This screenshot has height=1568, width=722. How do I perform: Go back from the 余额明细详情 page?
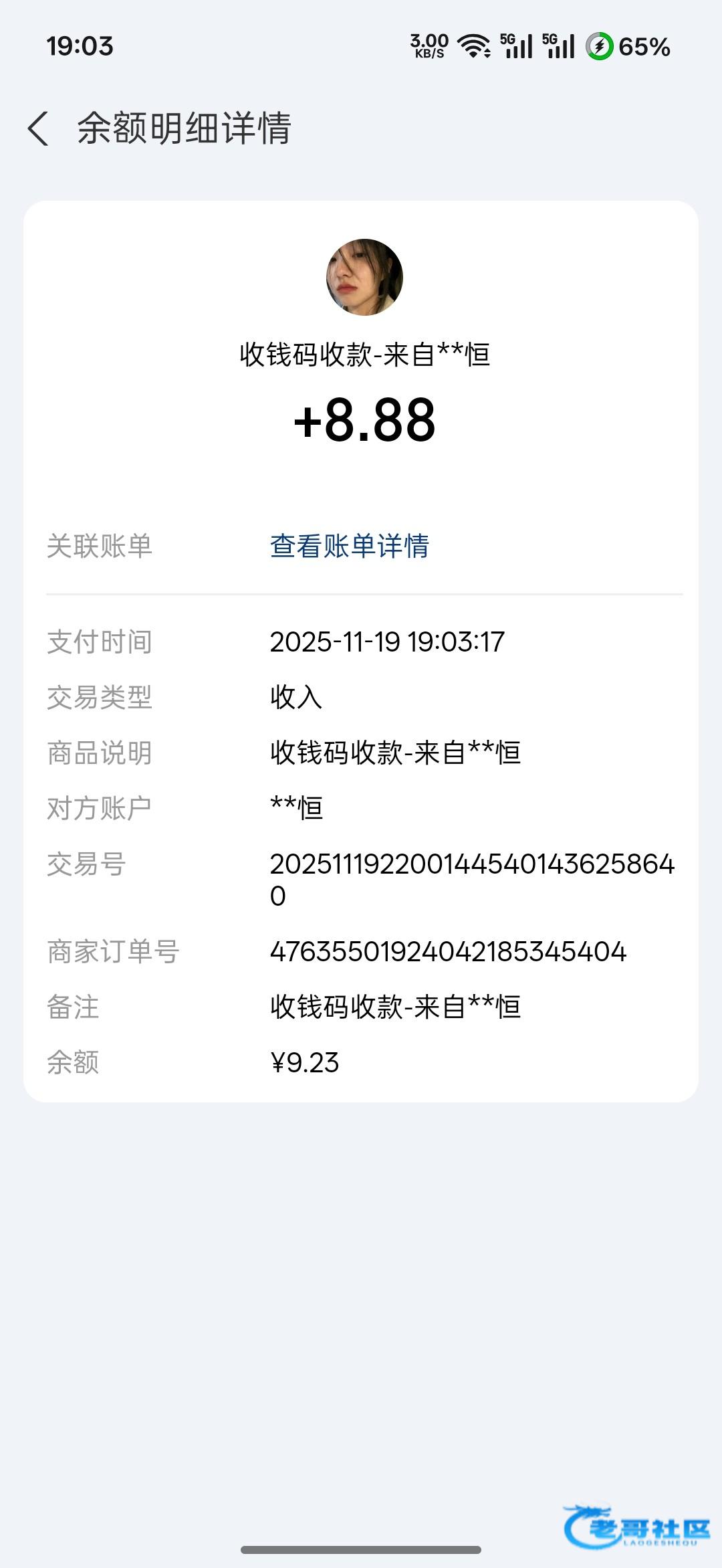(39, 128)
